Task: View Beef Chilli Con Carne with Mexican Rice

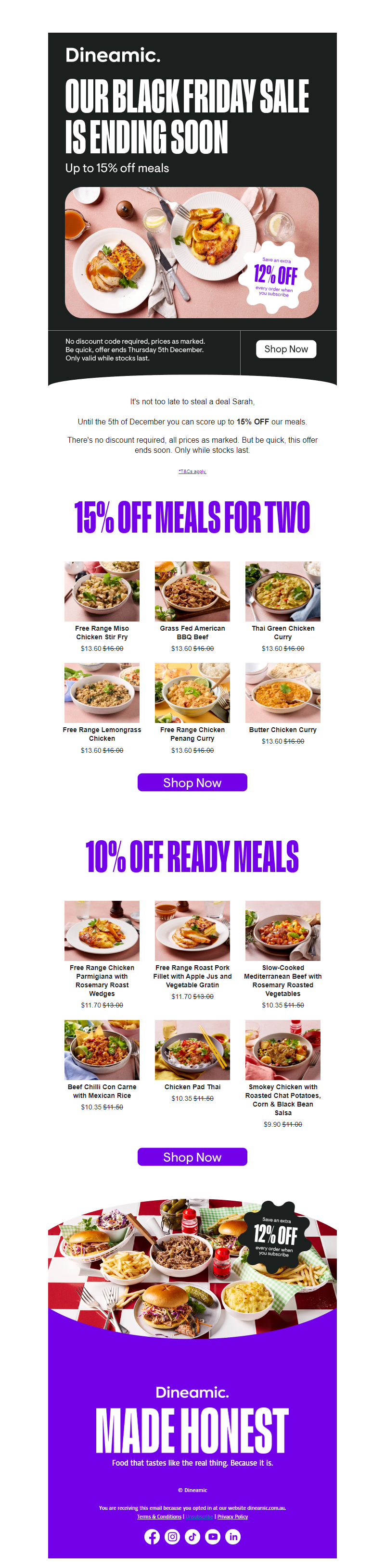Action: [102, 1049]
